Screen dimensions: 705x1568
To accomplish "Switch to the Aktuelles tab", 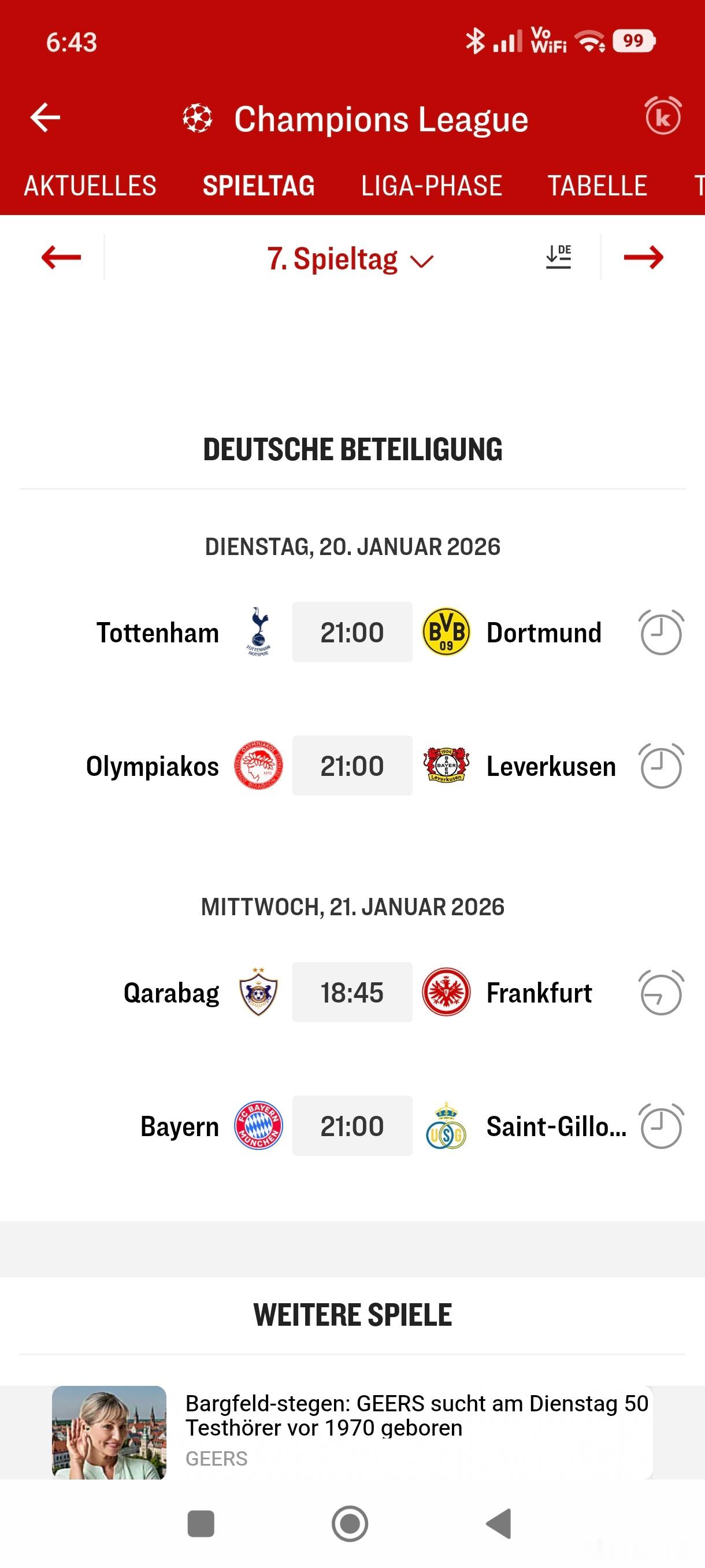I will [90, 186].
